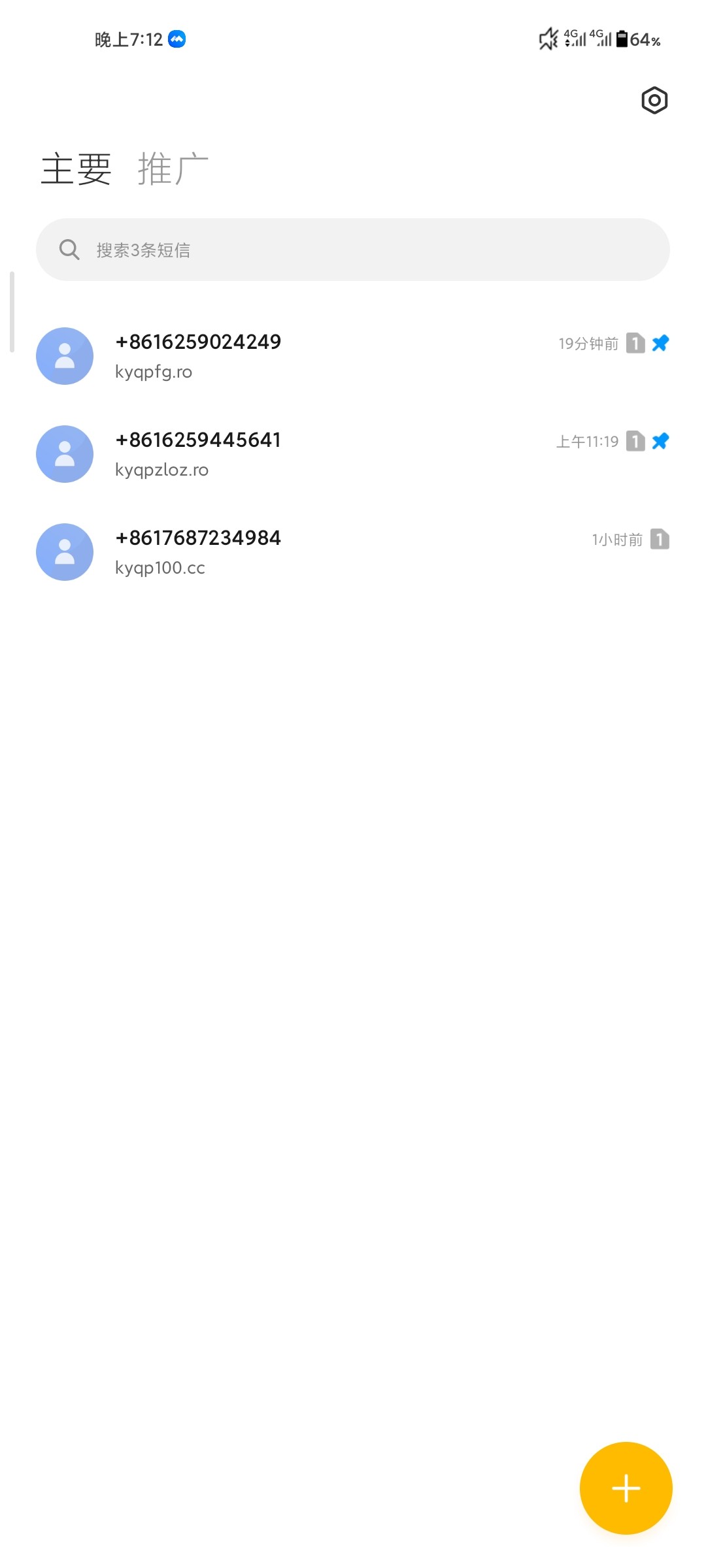The width and height of the screenshot is (706, 1568).
Task: Open the conversation with +8616259024249
Action: 353,356
